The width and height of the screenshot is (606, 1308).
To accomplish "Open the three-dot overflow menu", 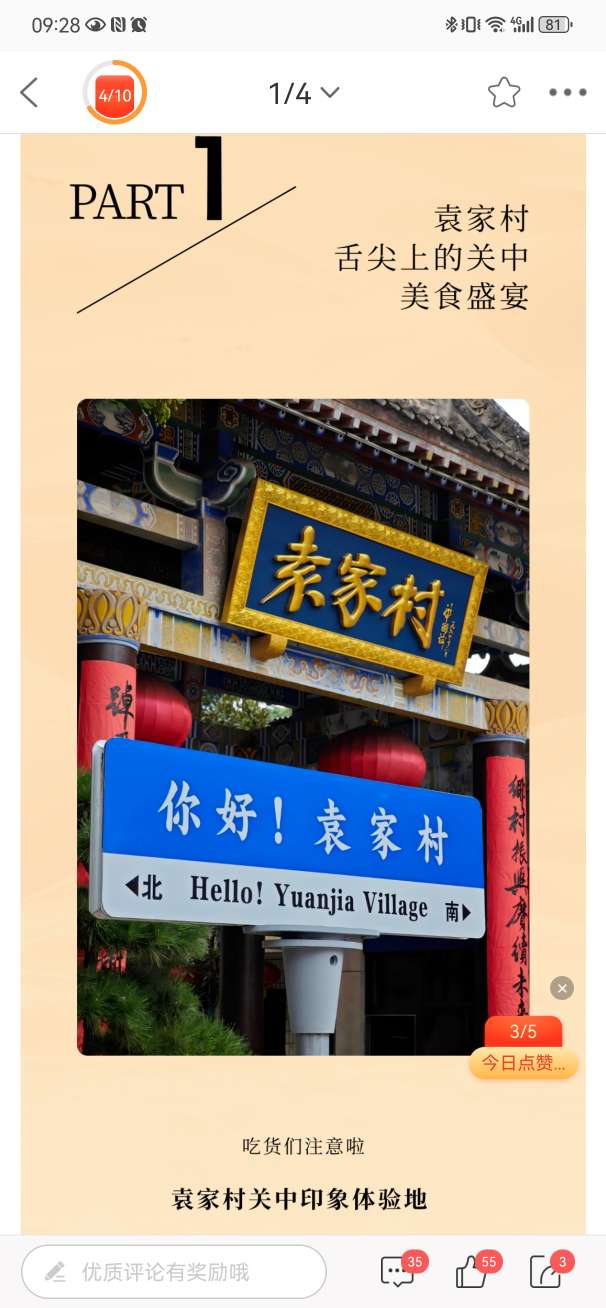I will tap(567, 93).
